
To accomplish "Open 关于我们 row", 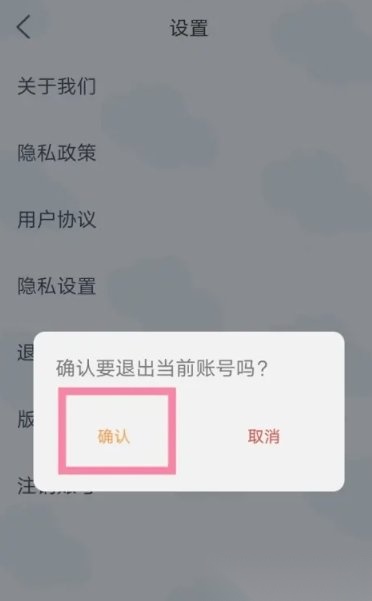I will [186, 85].
